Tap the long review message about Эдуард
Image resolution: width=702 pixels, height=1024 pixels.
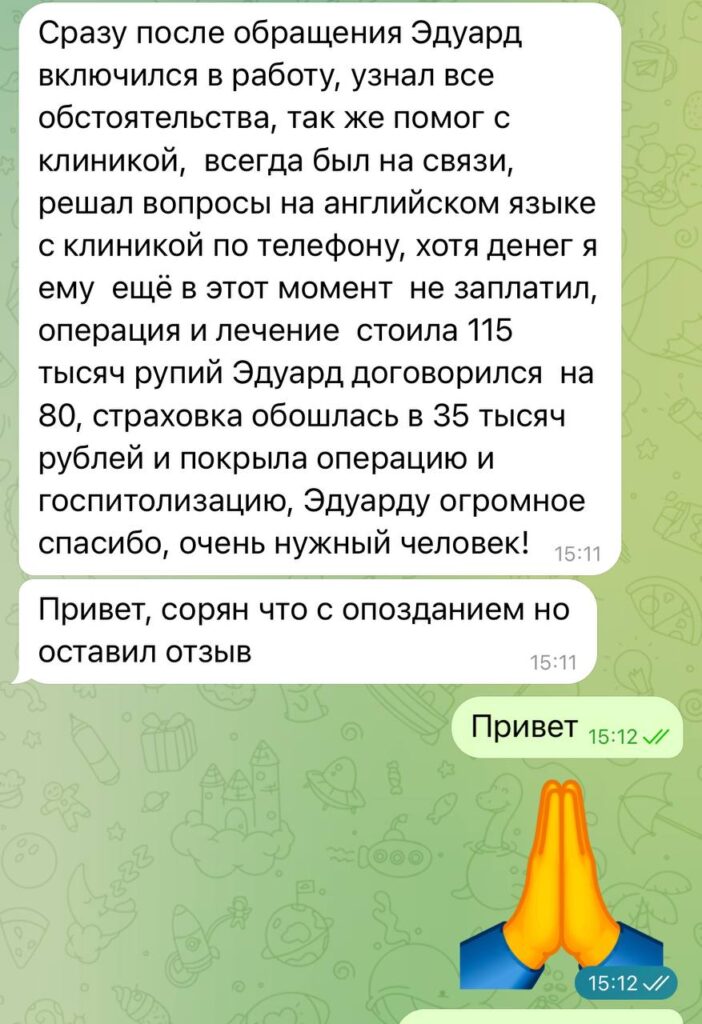tap(318, 290)
